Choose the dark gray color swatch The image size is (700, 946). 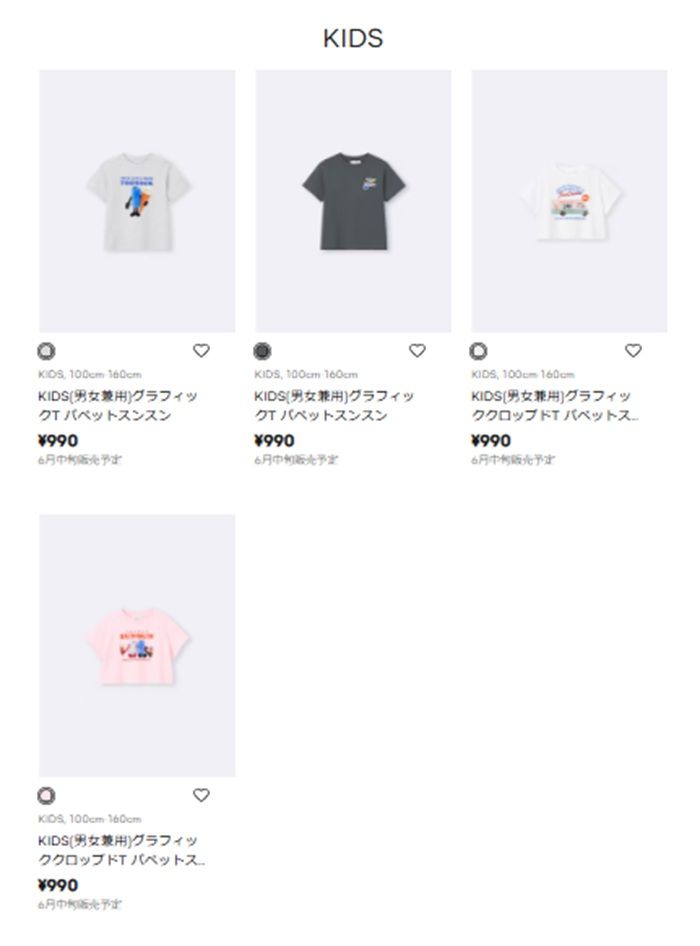262,351
